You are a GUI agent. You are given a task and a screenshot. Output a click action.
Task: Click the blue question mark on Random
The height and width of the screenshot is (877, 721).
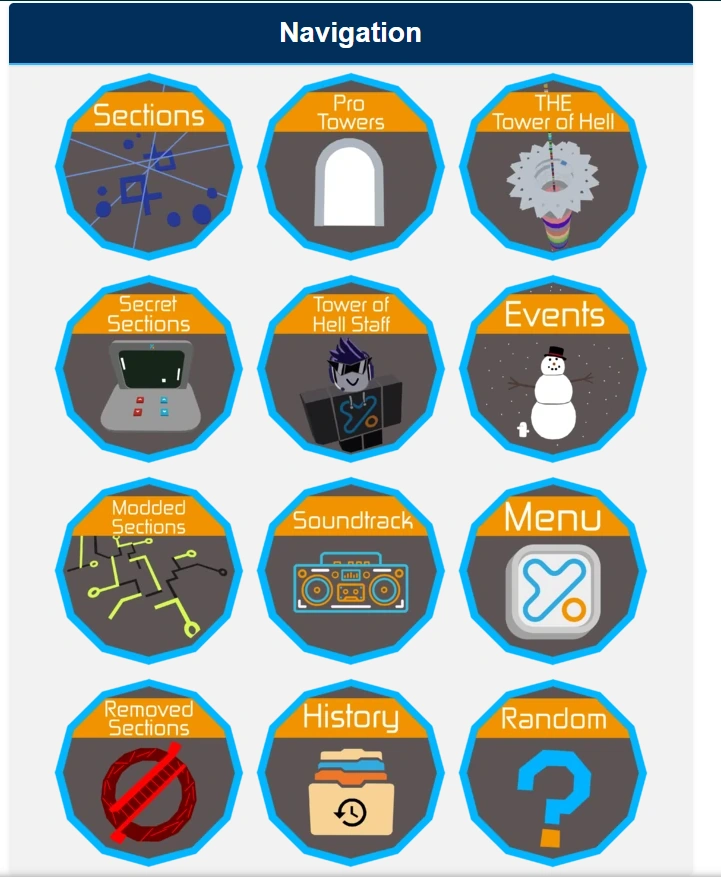click(553, 795)
